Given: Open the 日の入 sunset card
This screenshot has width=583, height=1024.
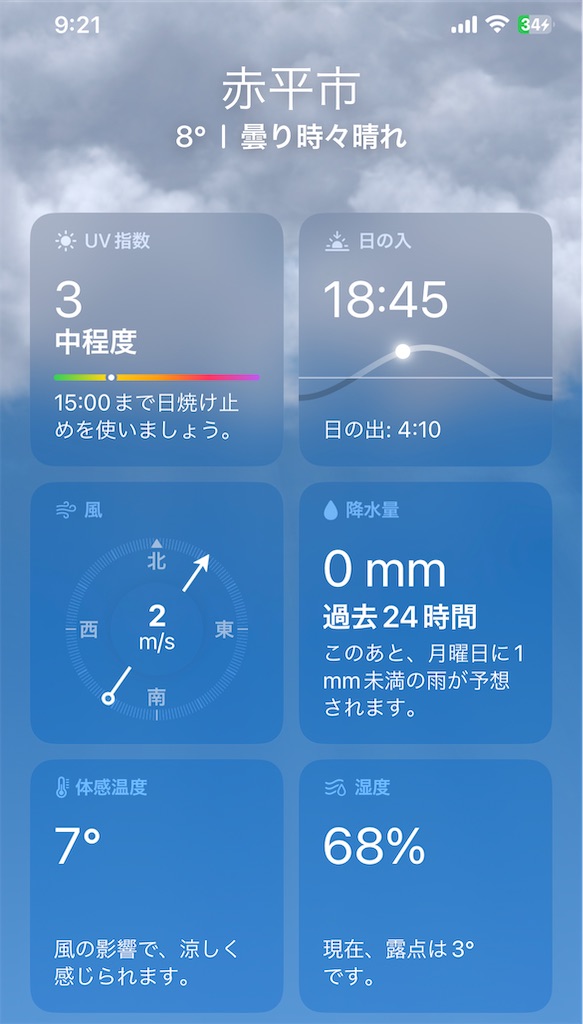Looking at the screenshot, I should pos(426,339).
